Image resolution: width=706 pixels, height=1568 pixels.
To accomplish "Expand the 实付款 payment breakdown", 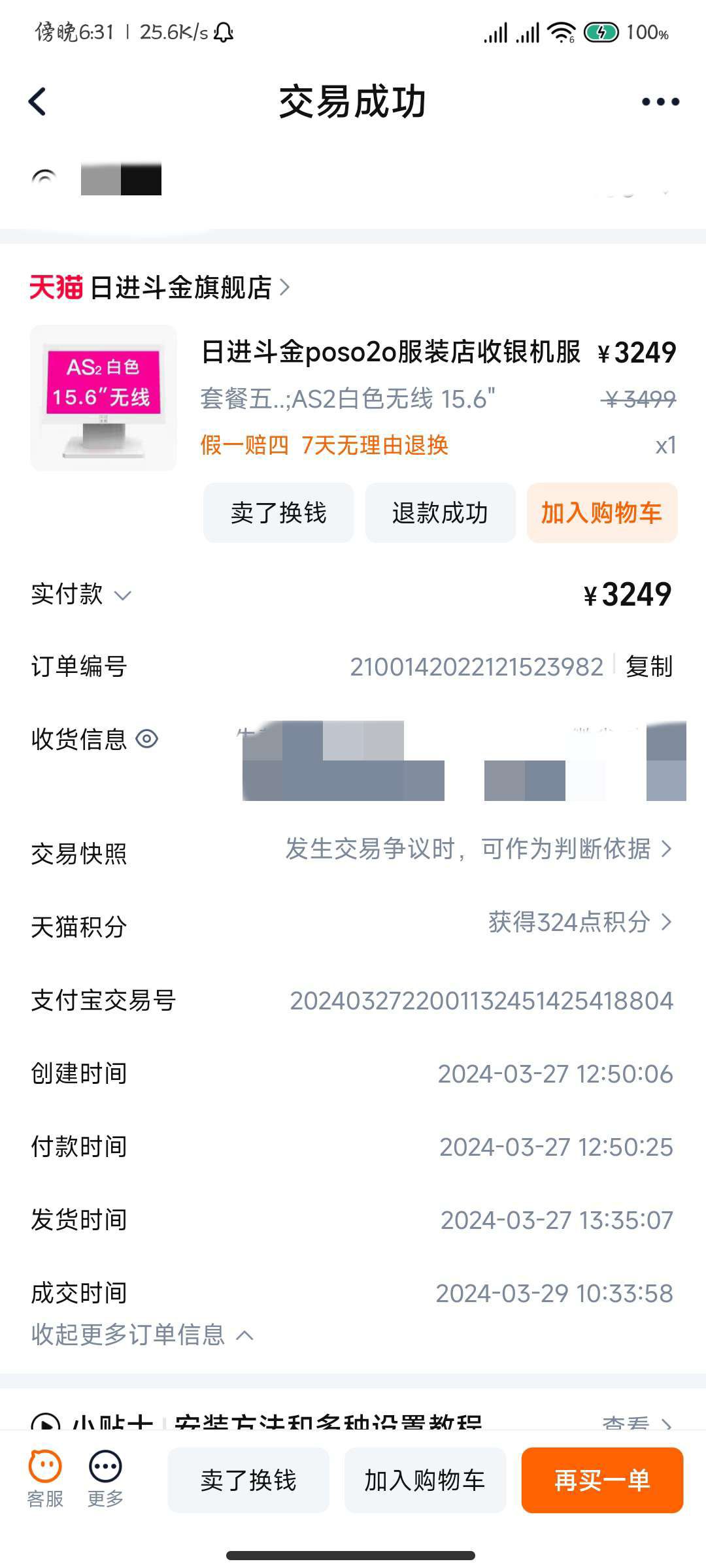I will click(x=122, y=595).
